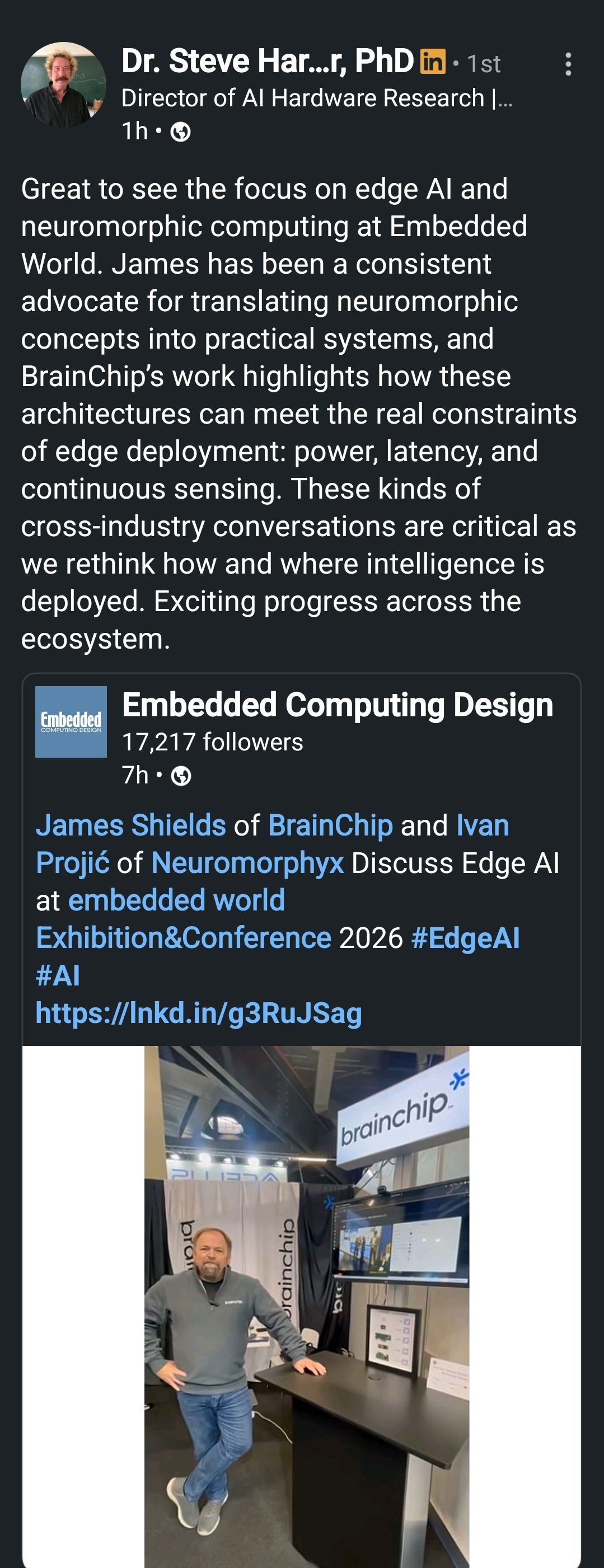Tap the Embedded Computing Design page name
The image size is (604, 1568).
point(338,705)
